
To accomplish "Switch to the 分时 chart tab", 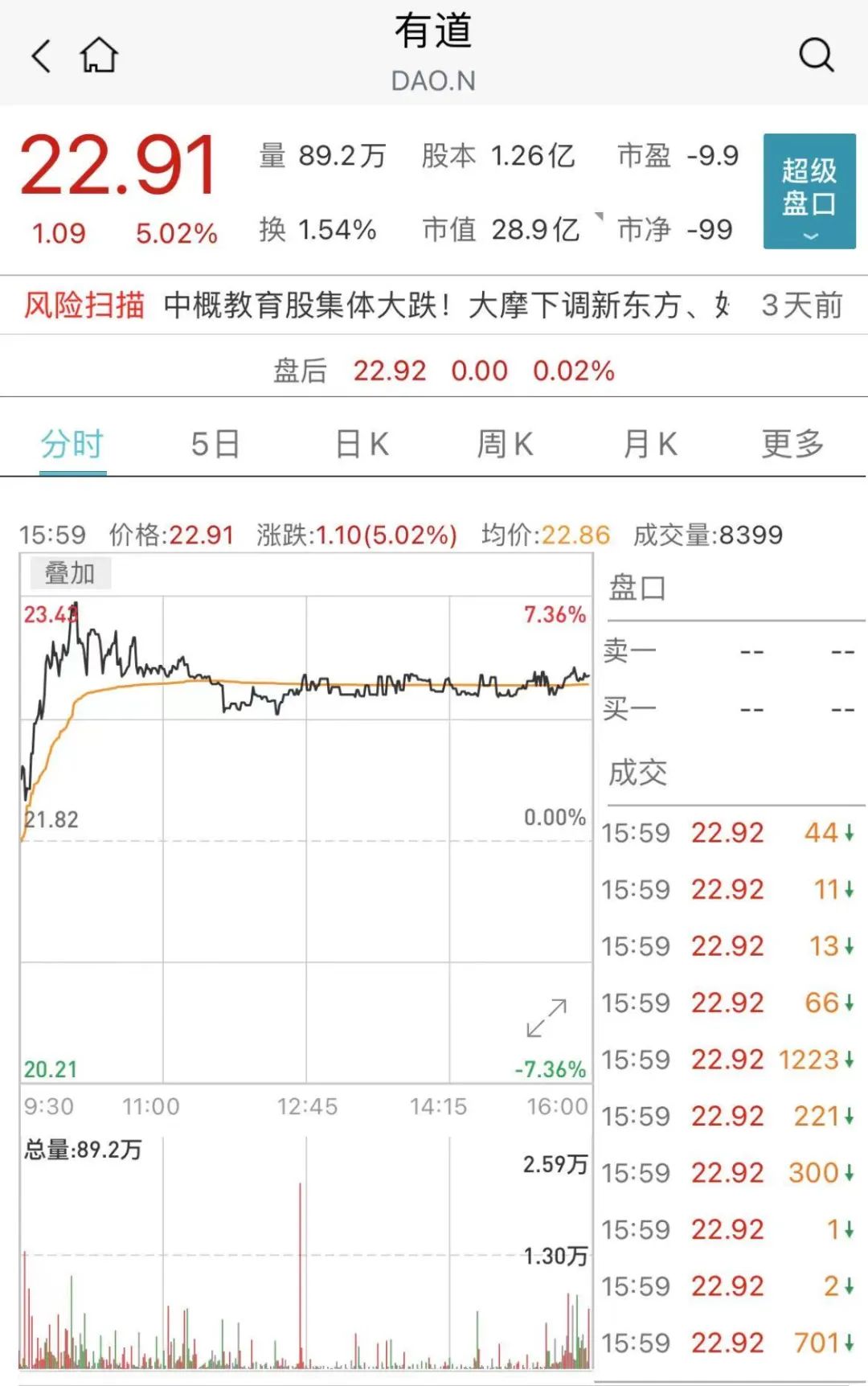I will click(72, 444).
